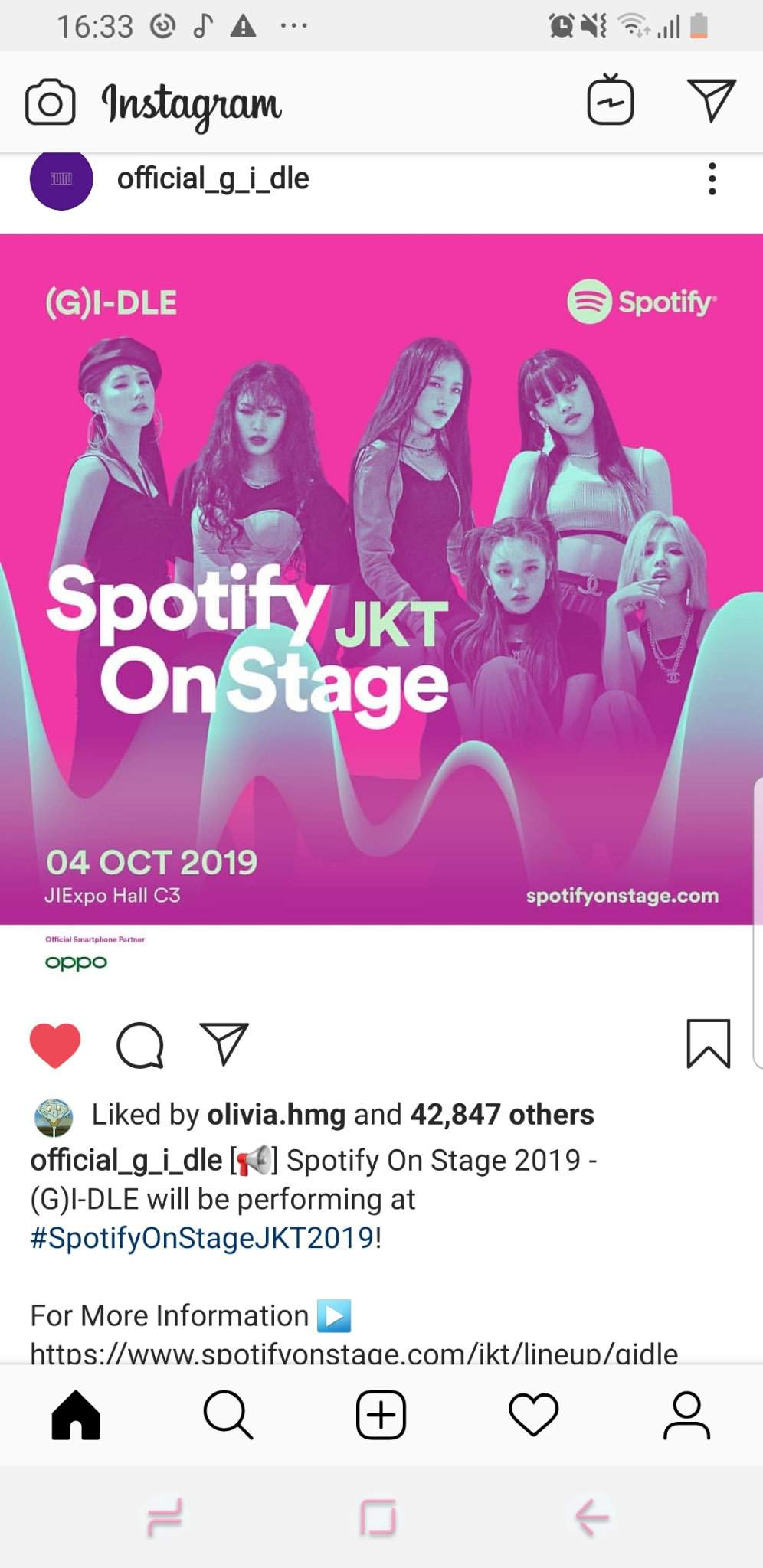This screenshot has height=1568, width=763.
Task: Open direct messages paper plane
Action: click(712, 100)
